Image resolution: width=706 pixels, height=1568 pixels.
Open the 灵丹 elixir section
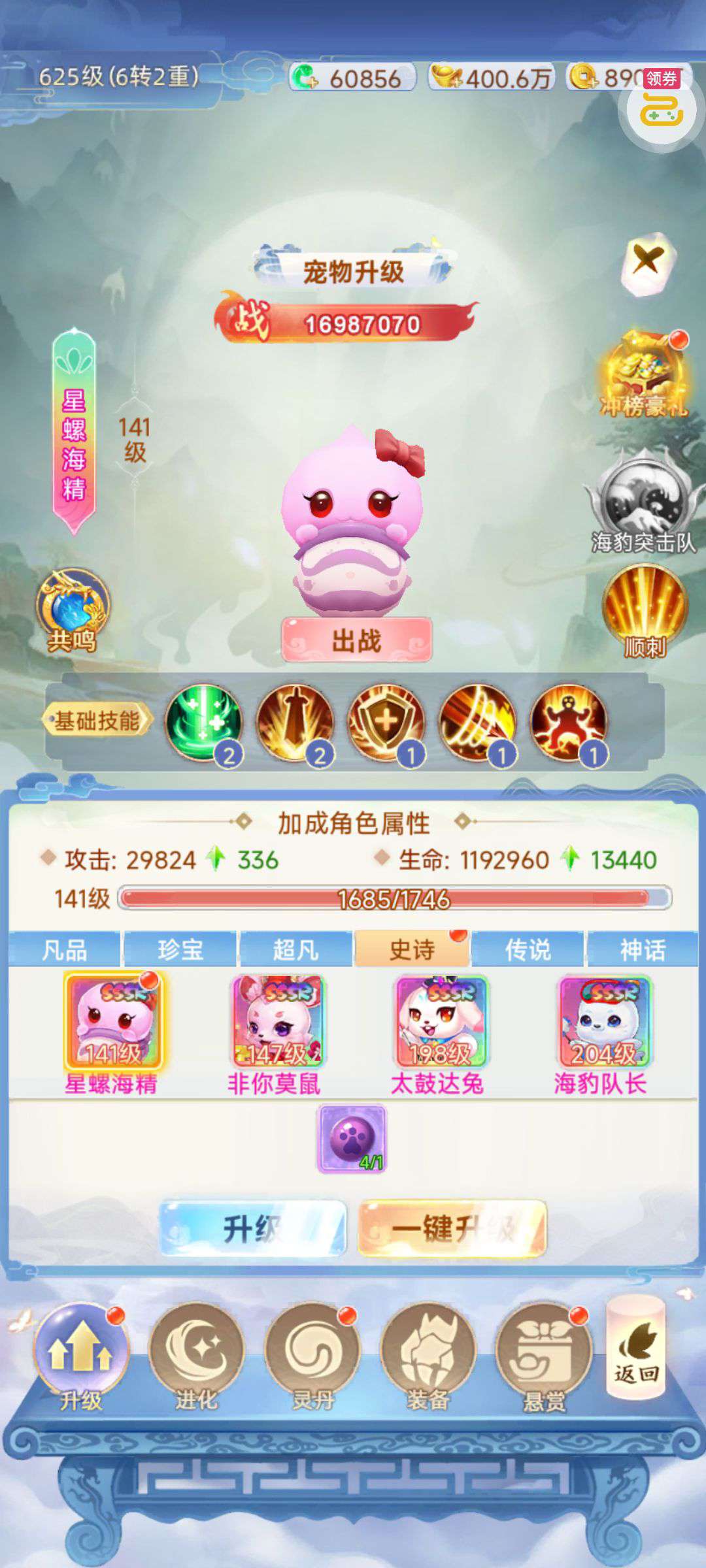312,1358
